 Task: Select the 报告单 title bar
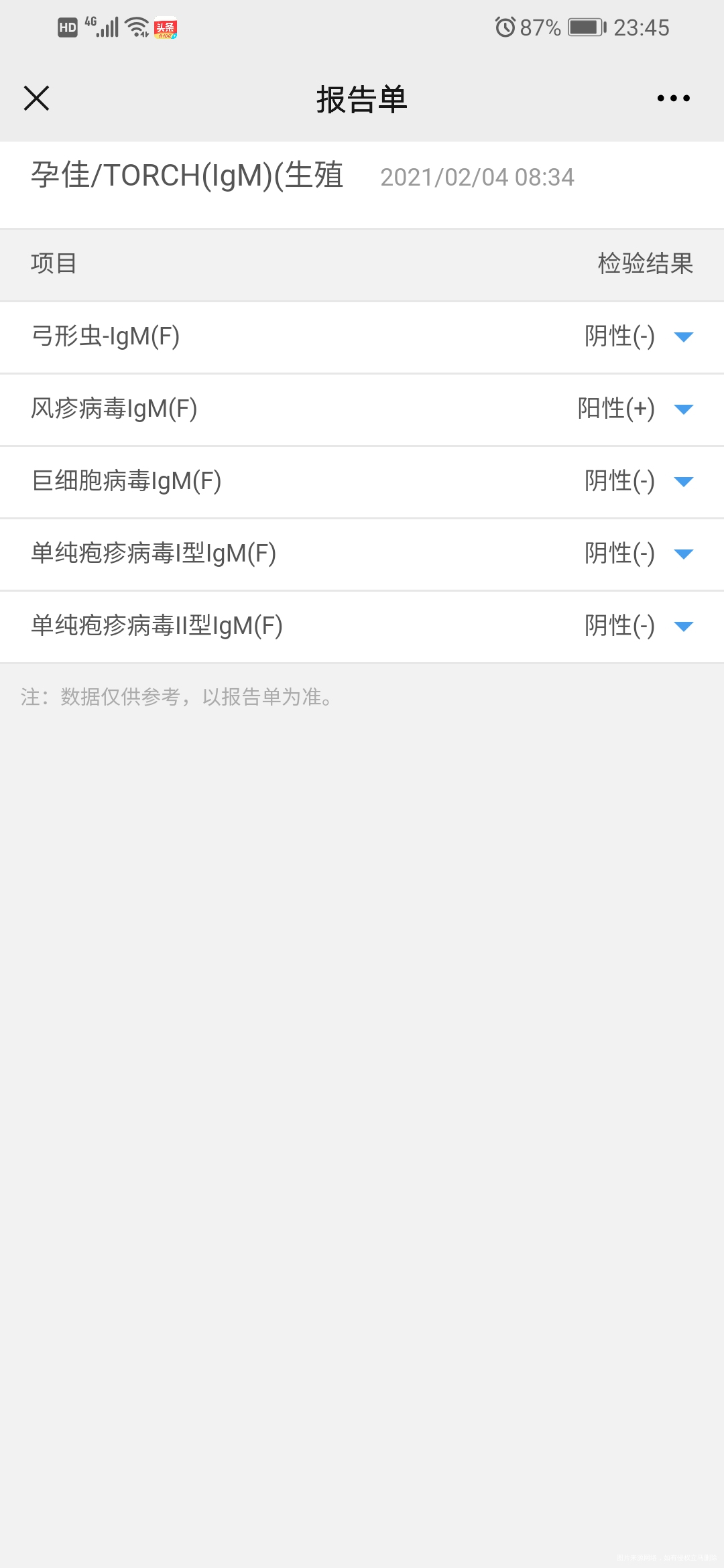pyautogui.click(x=362, y=99)
